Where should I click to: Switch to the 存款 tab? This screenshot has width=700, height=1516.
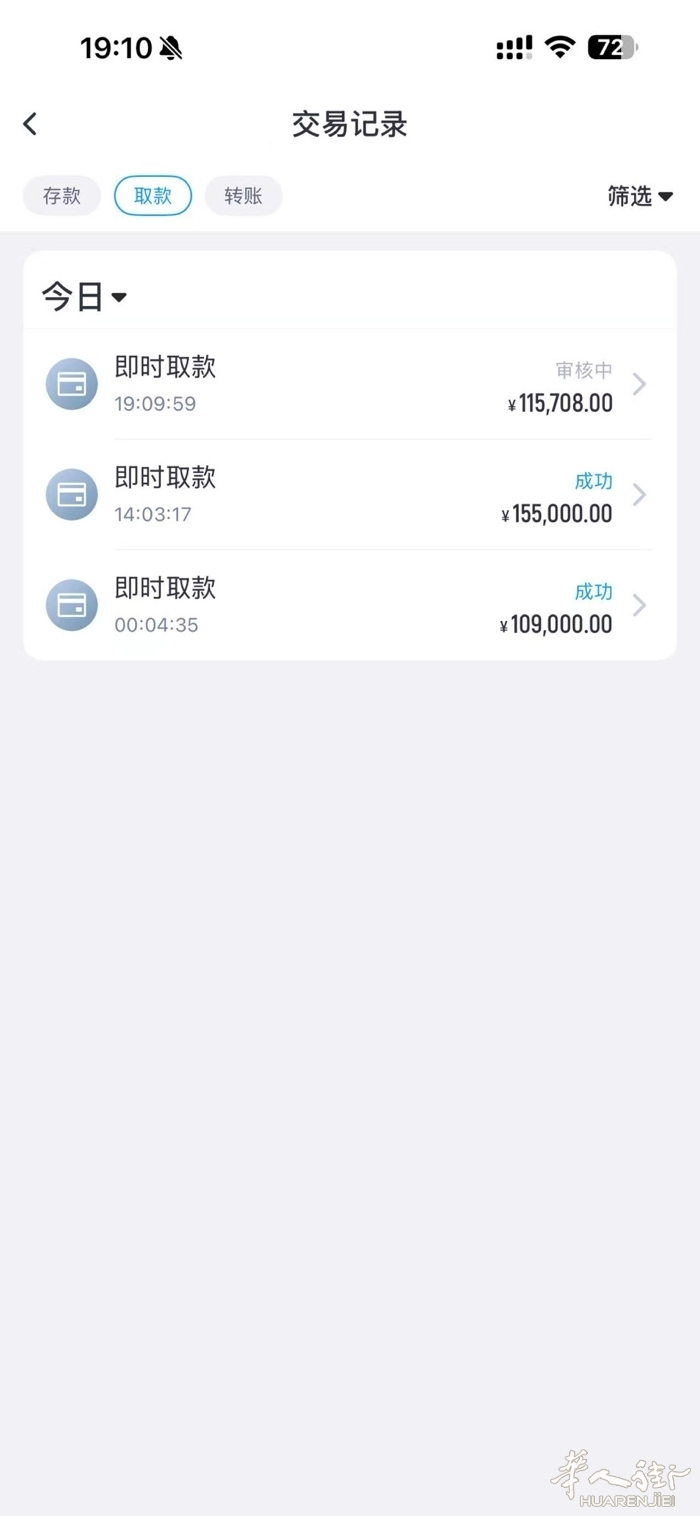coord(62,196)
